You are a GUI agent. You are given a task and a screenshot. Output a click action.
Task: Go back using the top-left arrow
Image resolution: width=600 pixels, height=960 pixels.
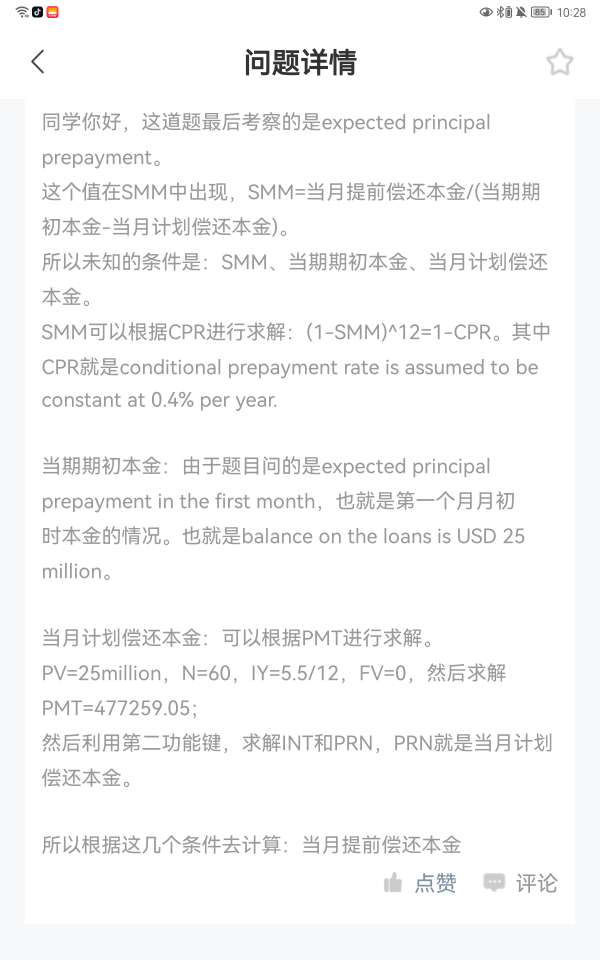[38, 62]
